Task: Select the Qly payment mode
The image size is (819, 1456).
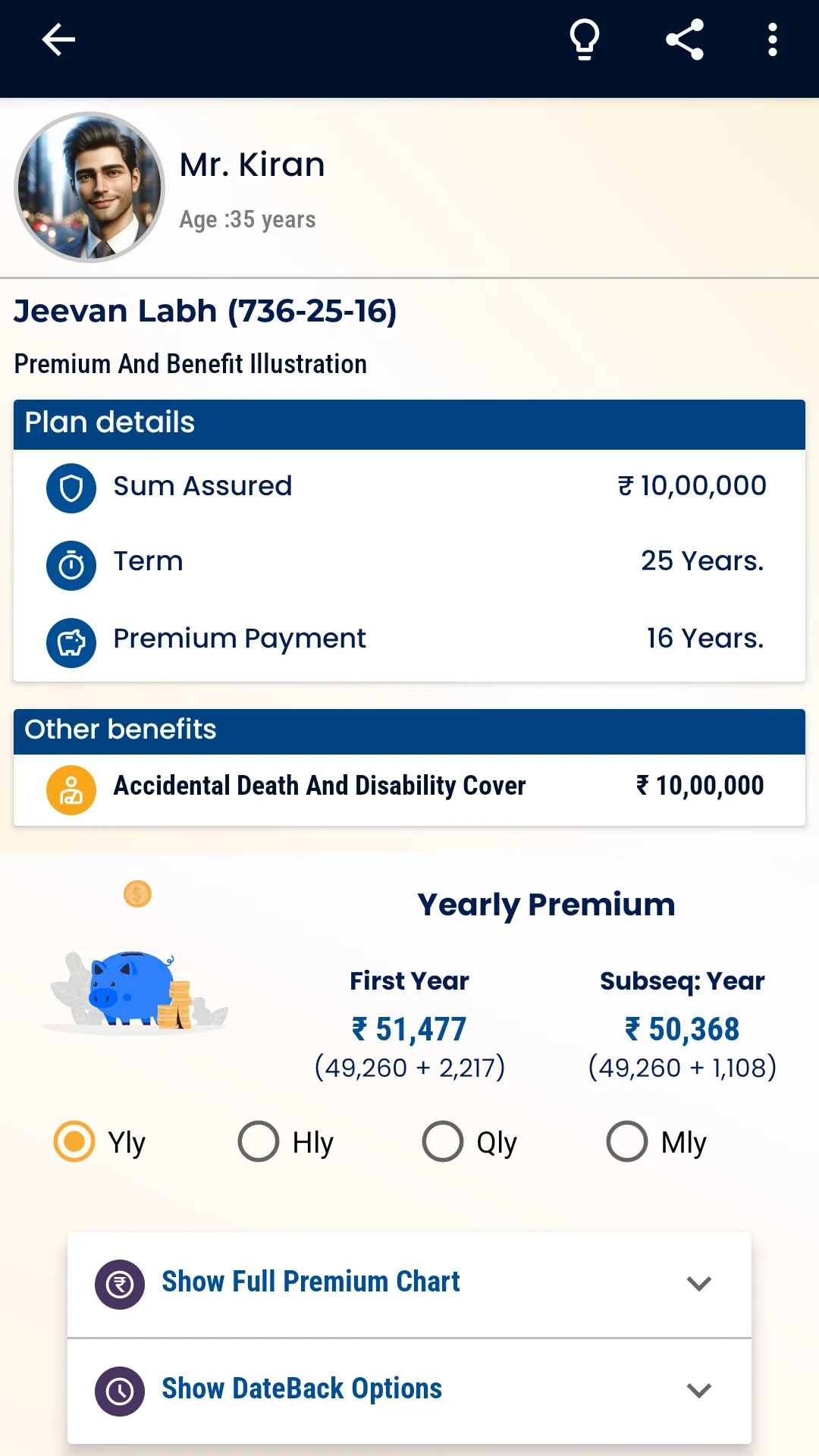Action: click(x=442, y=1141)
